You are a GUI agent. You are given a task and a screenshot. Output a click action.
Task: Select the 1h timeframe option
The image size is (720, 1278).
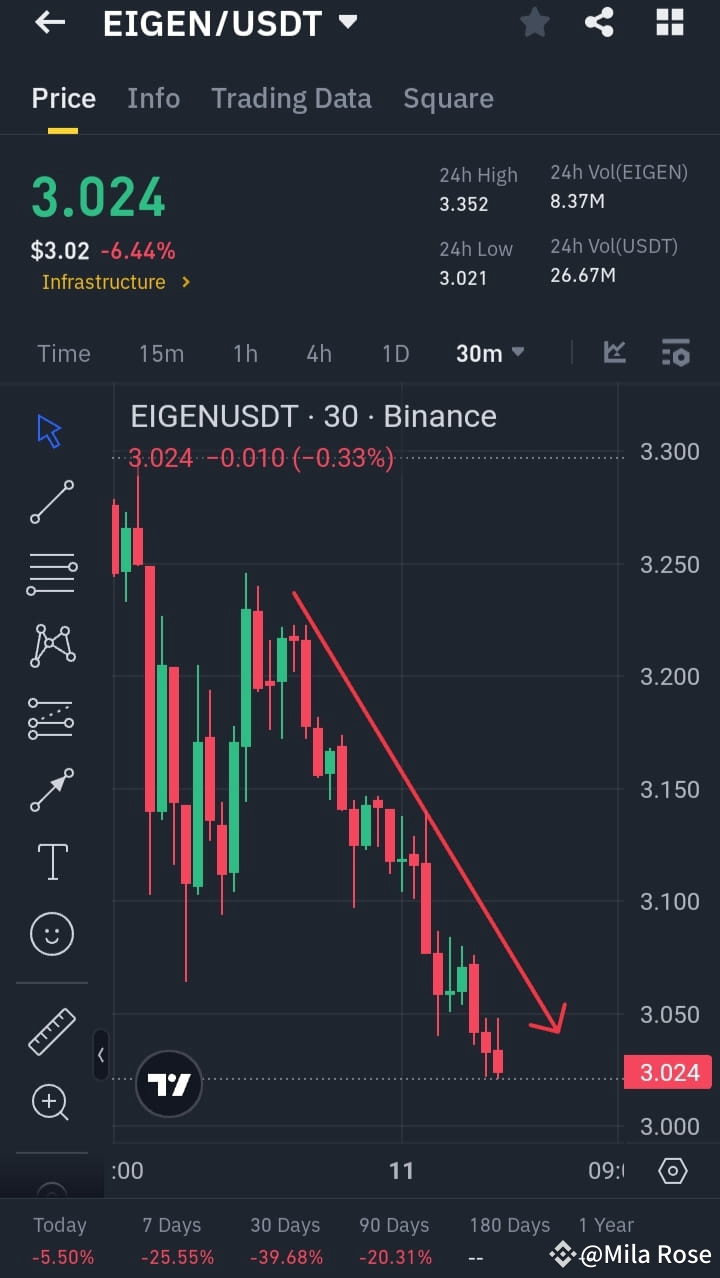(x=245, y=352)
